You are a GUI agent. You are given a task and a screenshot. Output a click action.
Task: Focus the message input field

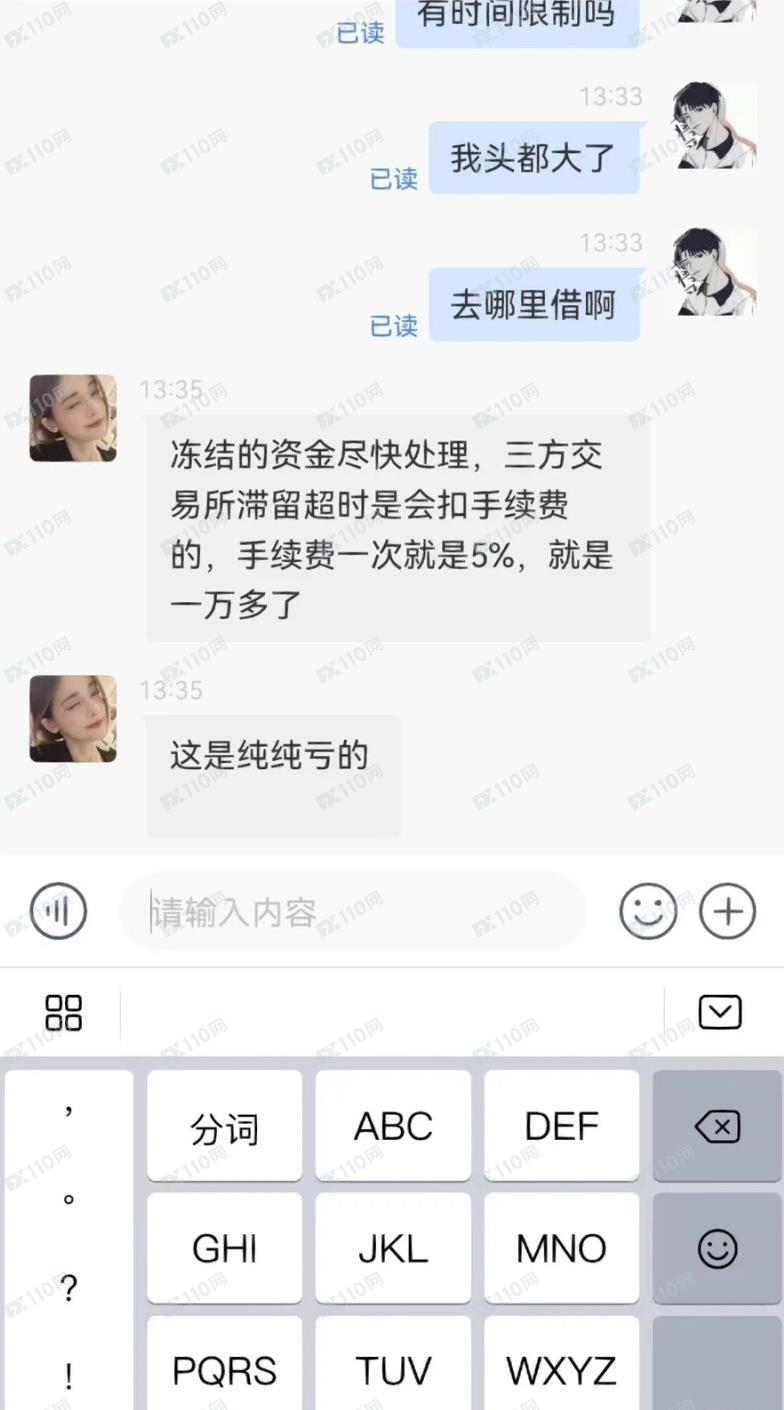tap(350, 912)
